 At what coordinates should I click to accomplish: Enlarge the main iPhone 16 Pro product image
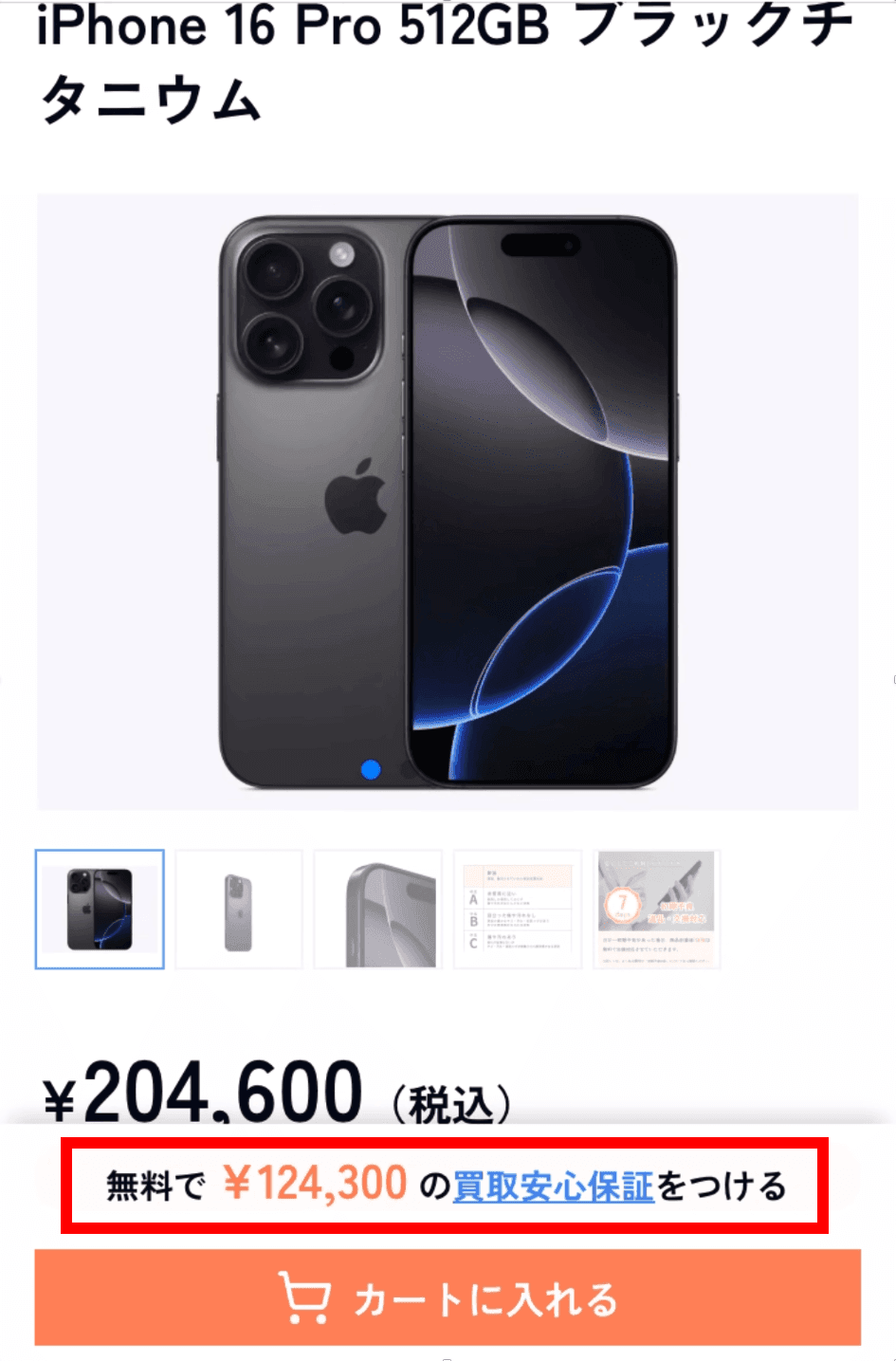tap(448, 502)
